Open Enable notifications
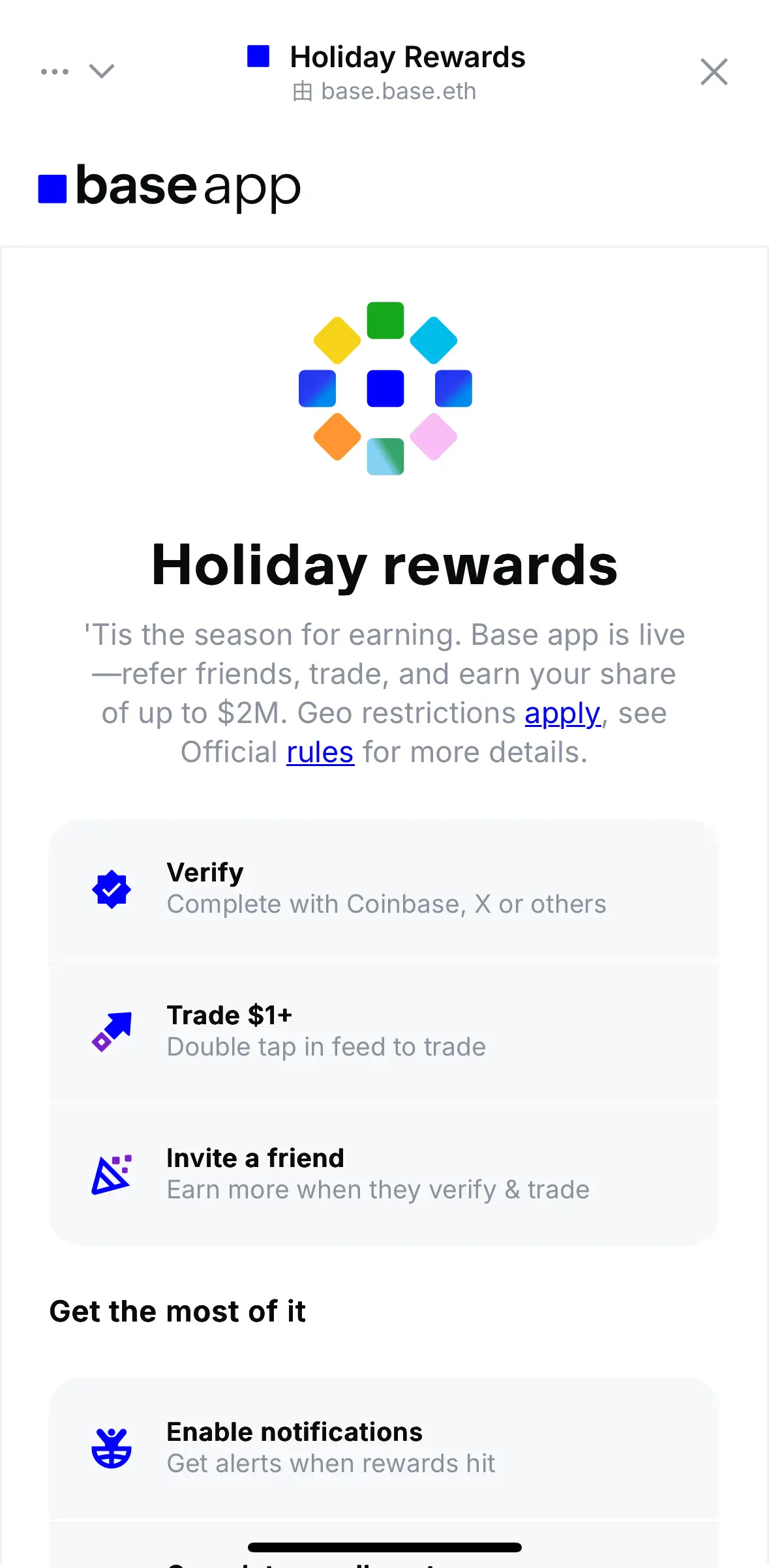Screen dimensions: 769x1568 [x=384, y=1448]
